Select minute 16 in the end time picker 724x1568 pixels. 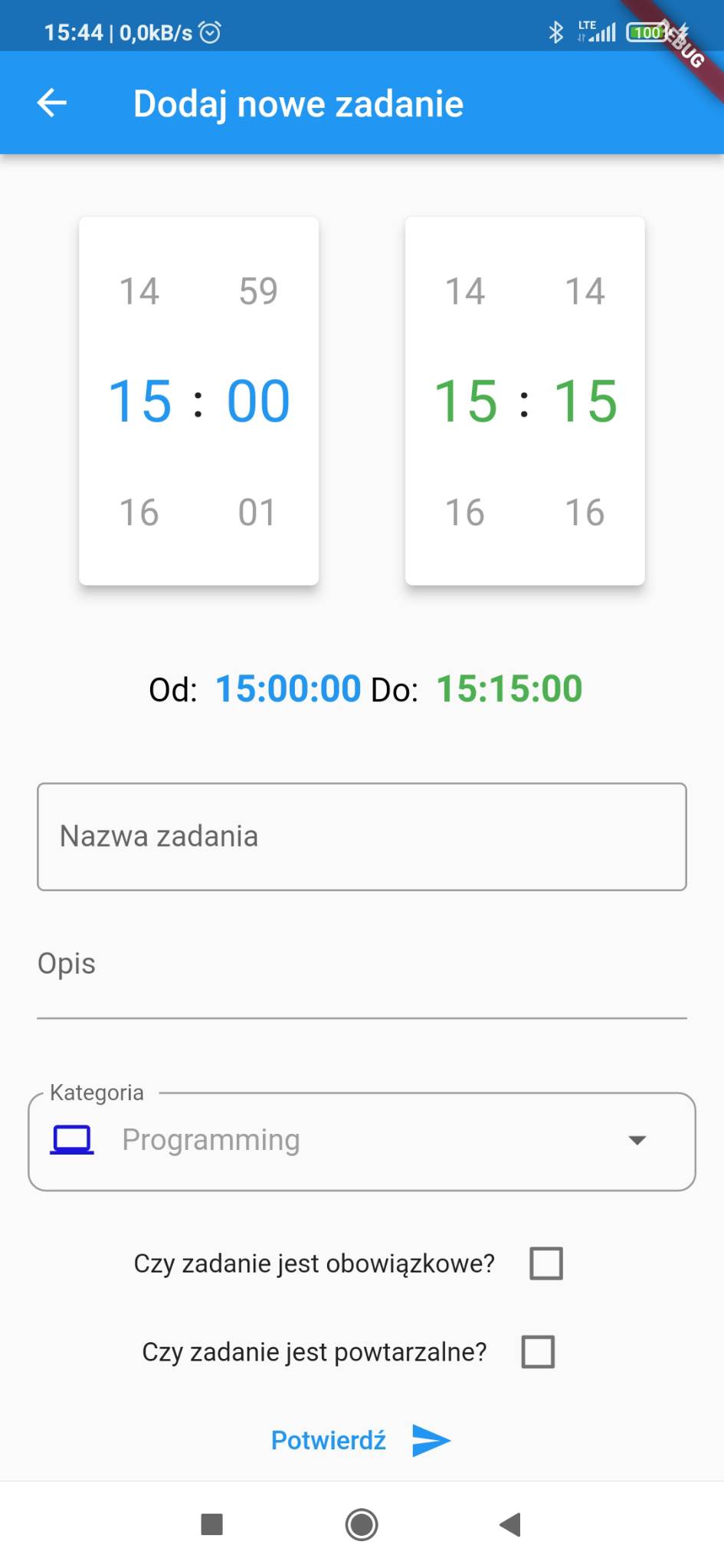coord(585,512)
